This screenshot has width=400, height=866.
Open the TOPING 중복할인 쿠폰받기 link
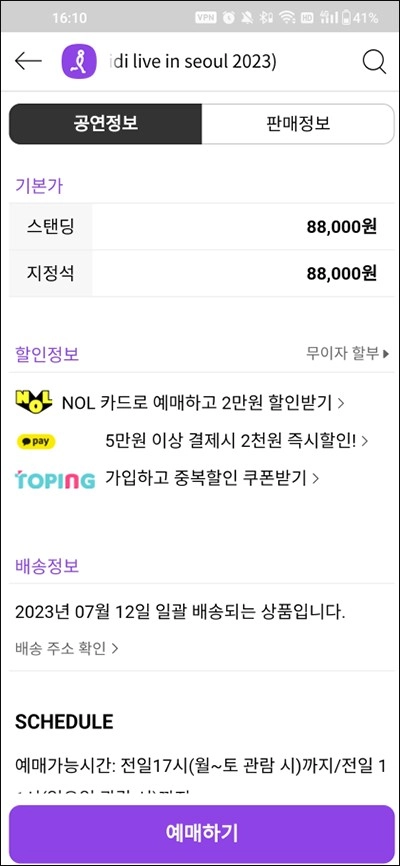[x=167, y=478]
